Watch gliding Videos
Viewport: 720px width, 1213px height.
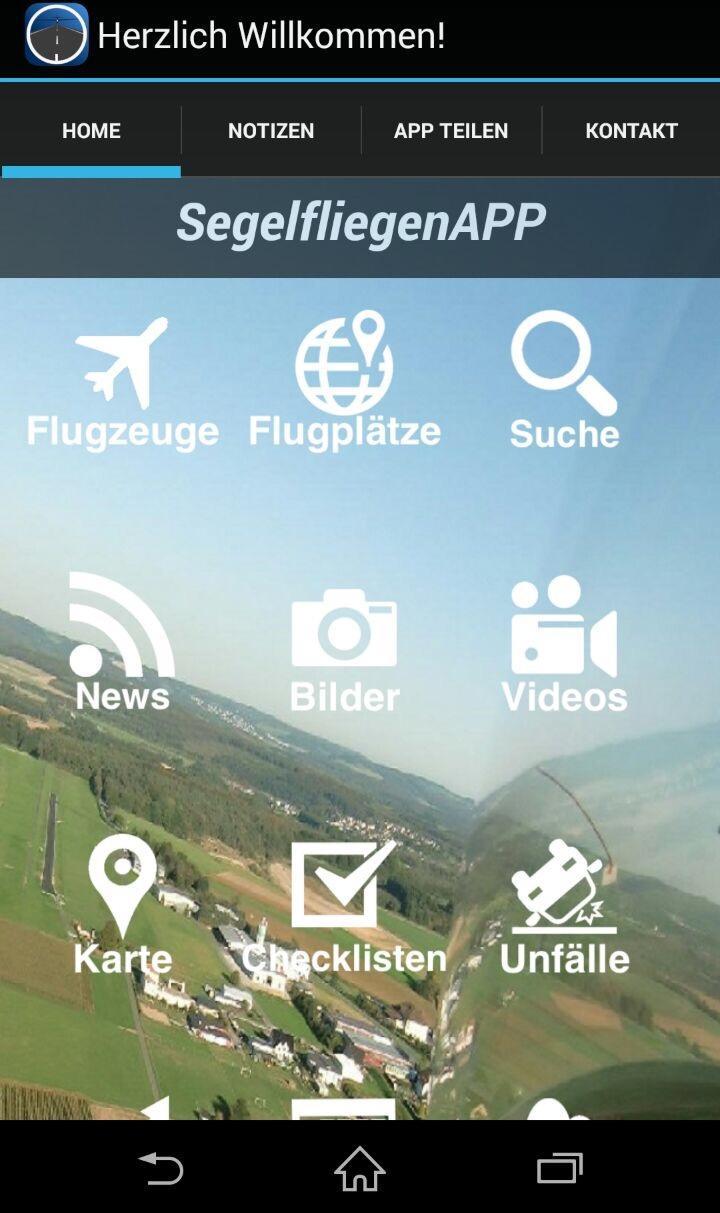(564, 645)
